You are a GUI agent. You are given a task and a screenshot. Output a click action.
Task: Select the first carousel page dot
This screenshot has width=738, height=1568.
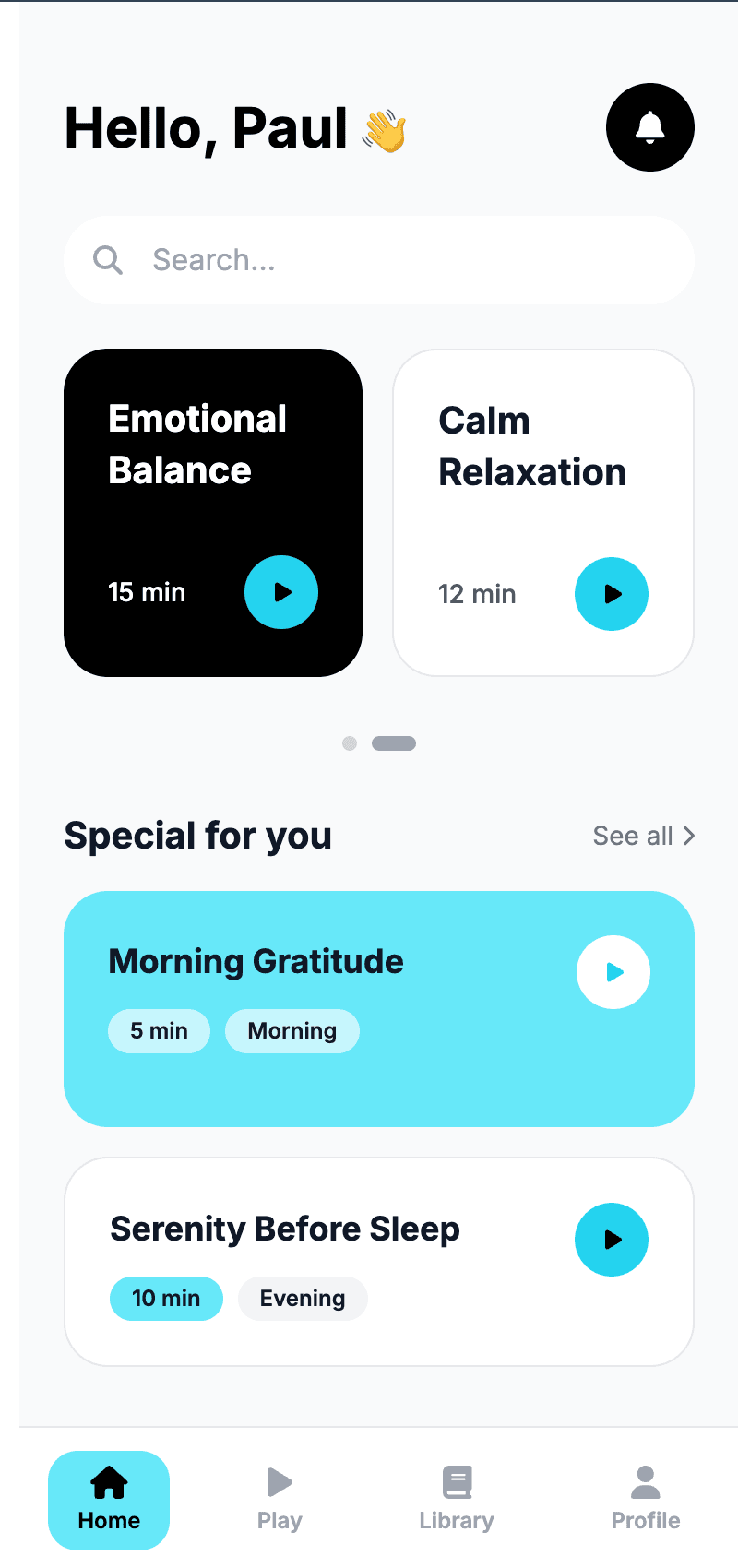click(x=350, y=743)
